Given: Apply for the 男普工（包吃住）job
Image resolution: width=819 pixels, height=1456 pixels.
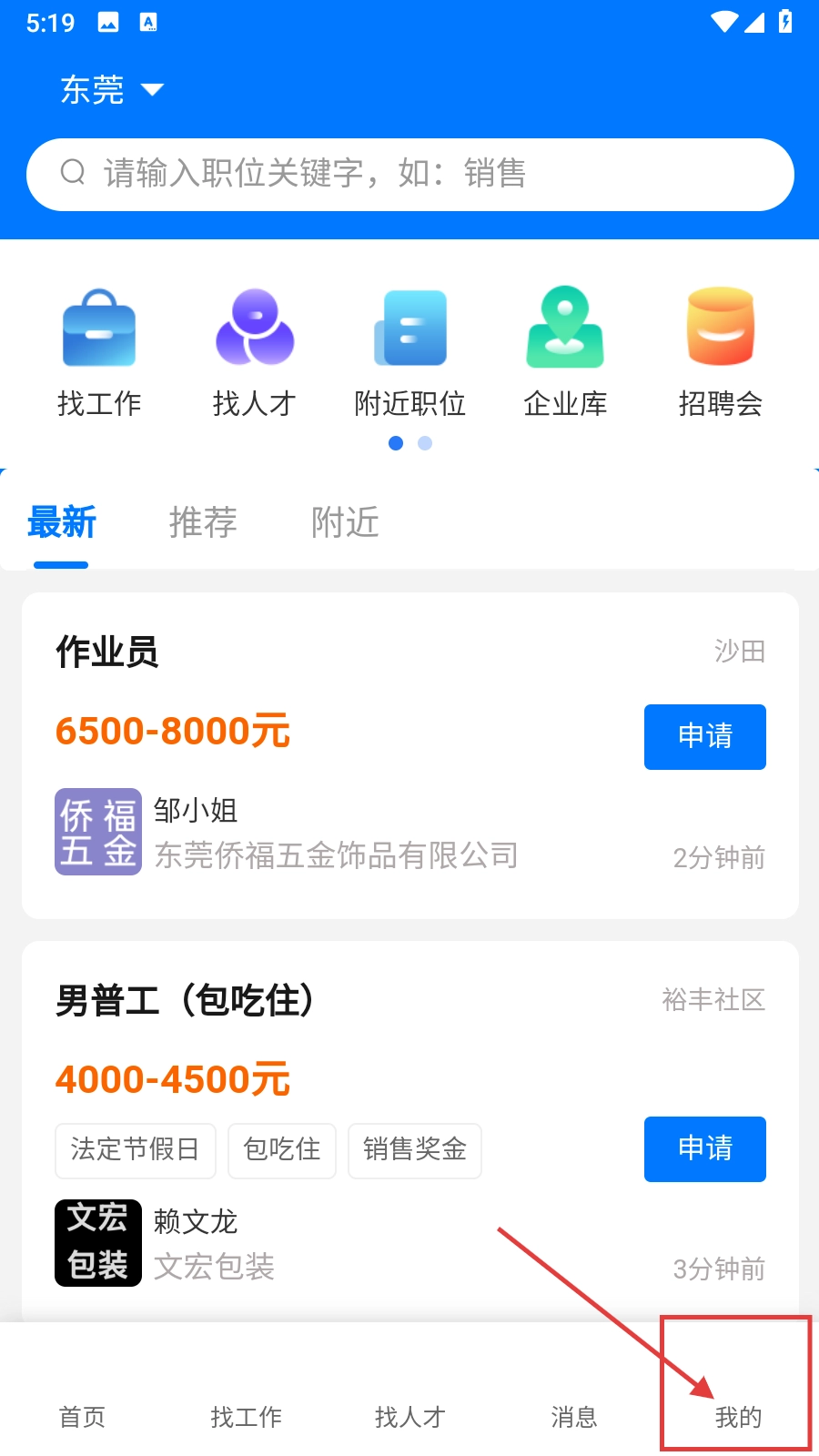Looking at the screenshot, I should (x=704, y=1148).
